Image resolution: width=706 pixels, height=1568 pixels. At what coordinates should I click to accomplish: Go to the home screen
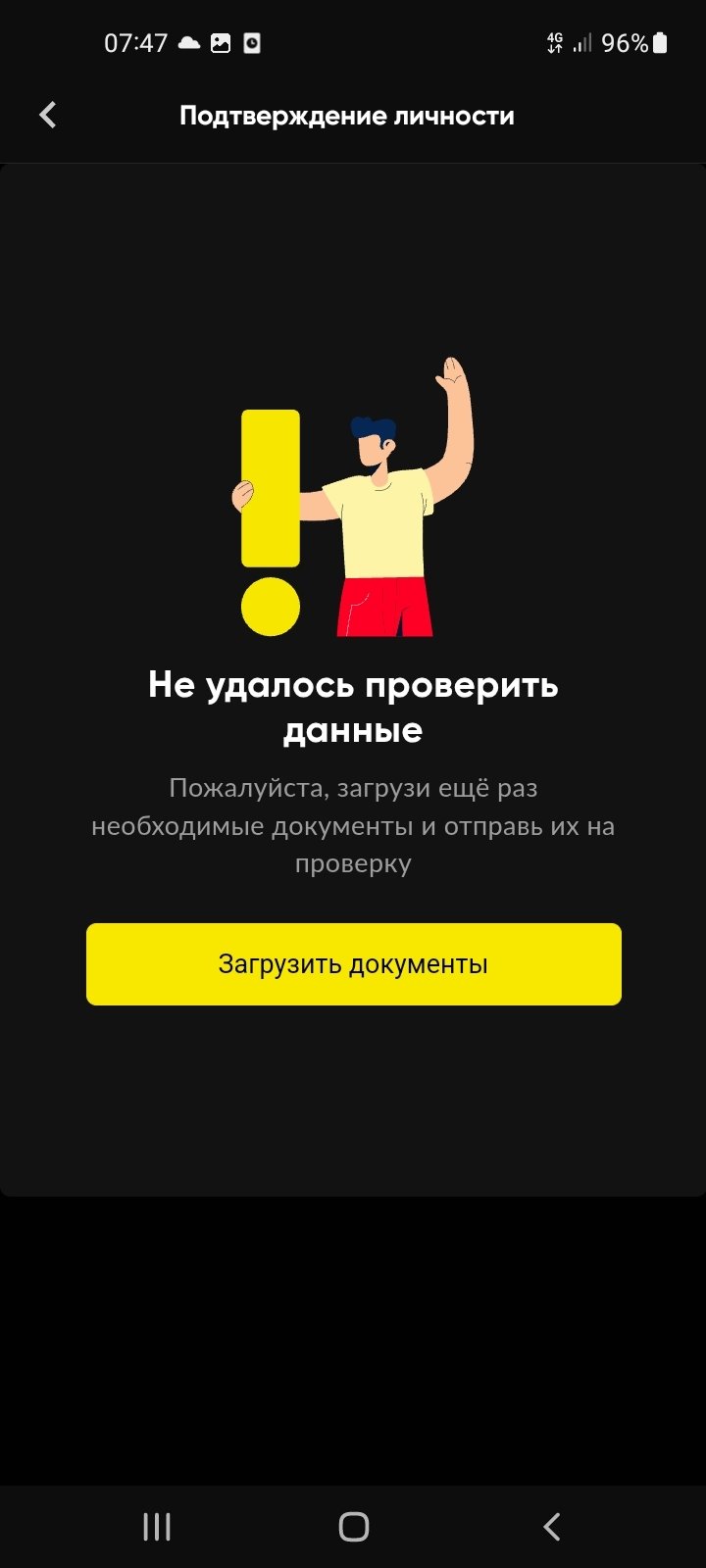point(353,1526)
